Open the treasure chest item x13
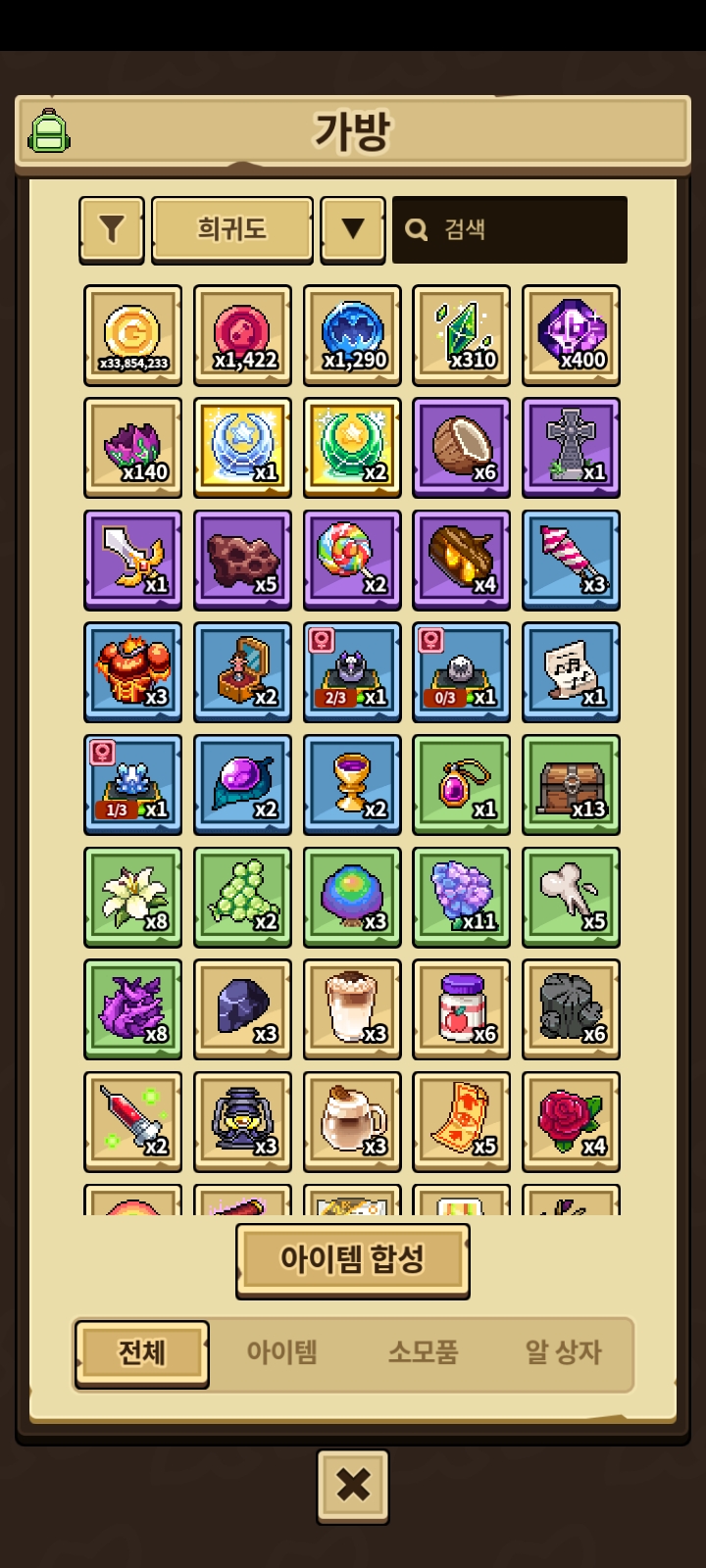 [571, 785]
